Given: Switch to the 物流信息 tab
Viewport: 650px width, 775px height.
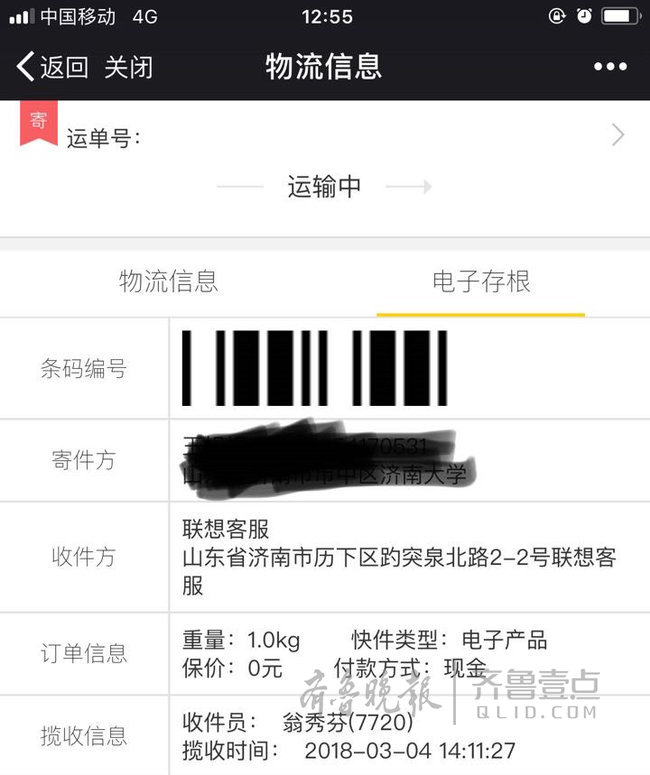Looking at the screenshot, I should click(x=168, y=281).
